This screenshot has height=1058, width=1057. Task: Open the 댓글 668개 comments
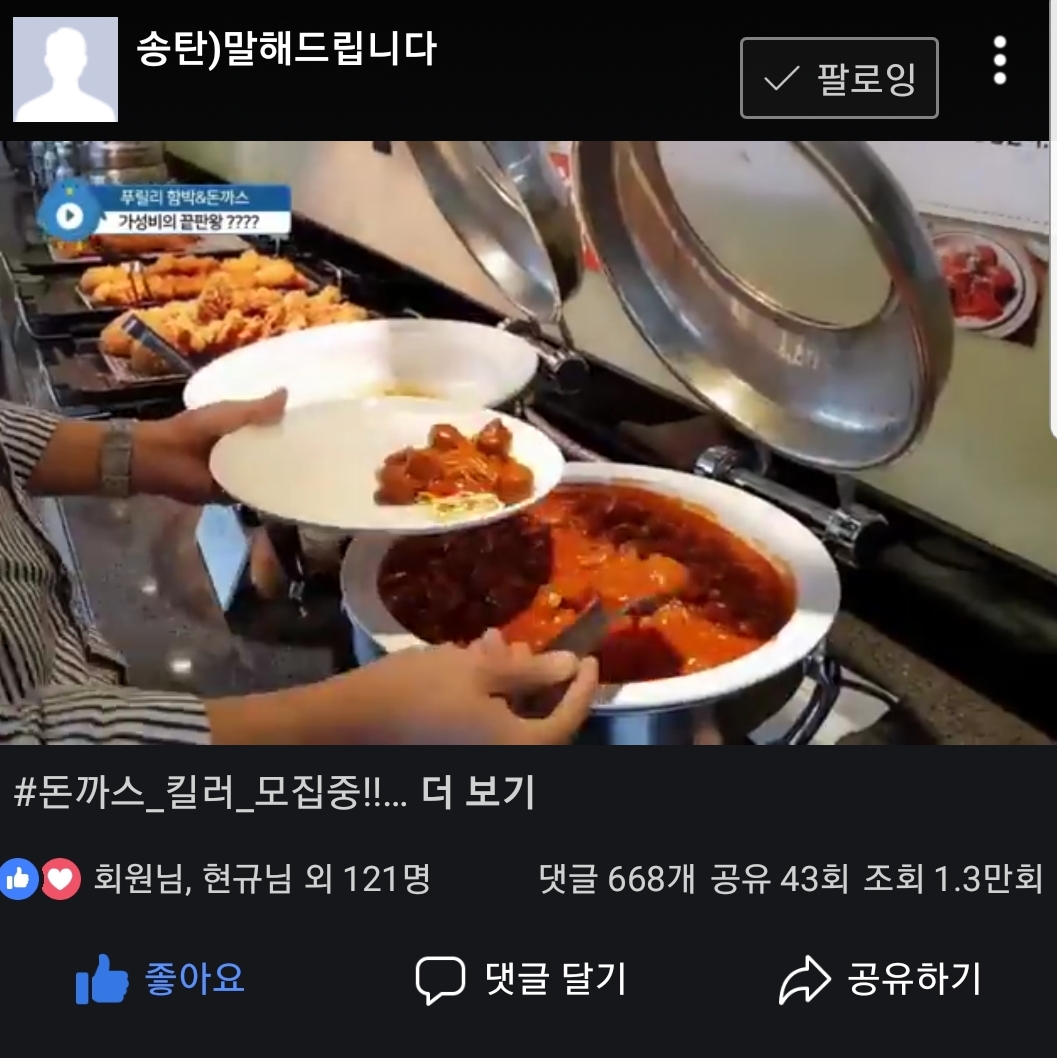click(616, 879)
